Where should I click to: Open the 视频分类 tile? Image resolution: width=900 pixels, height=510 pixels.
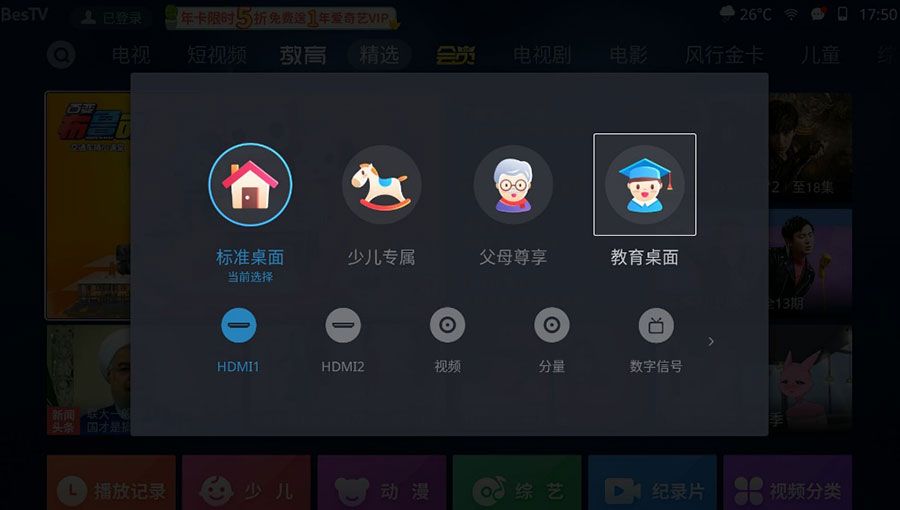tap(787, 490)
